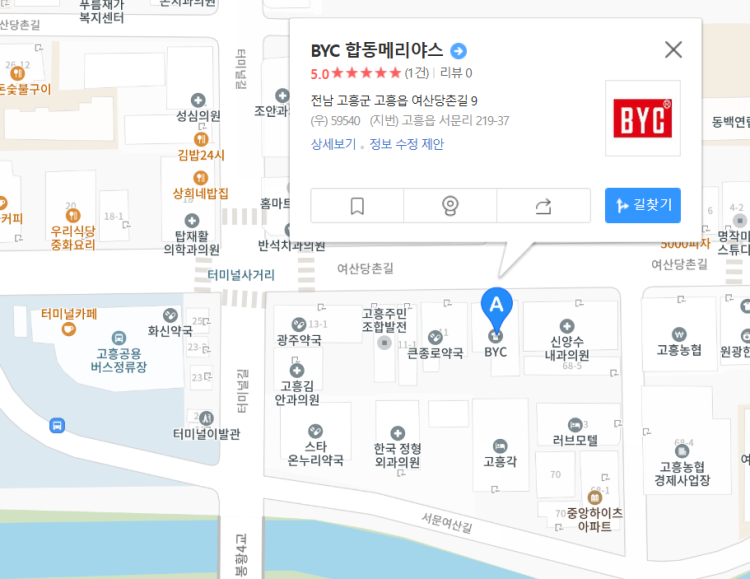Get directions with 길찾기 button

point(642,206)
